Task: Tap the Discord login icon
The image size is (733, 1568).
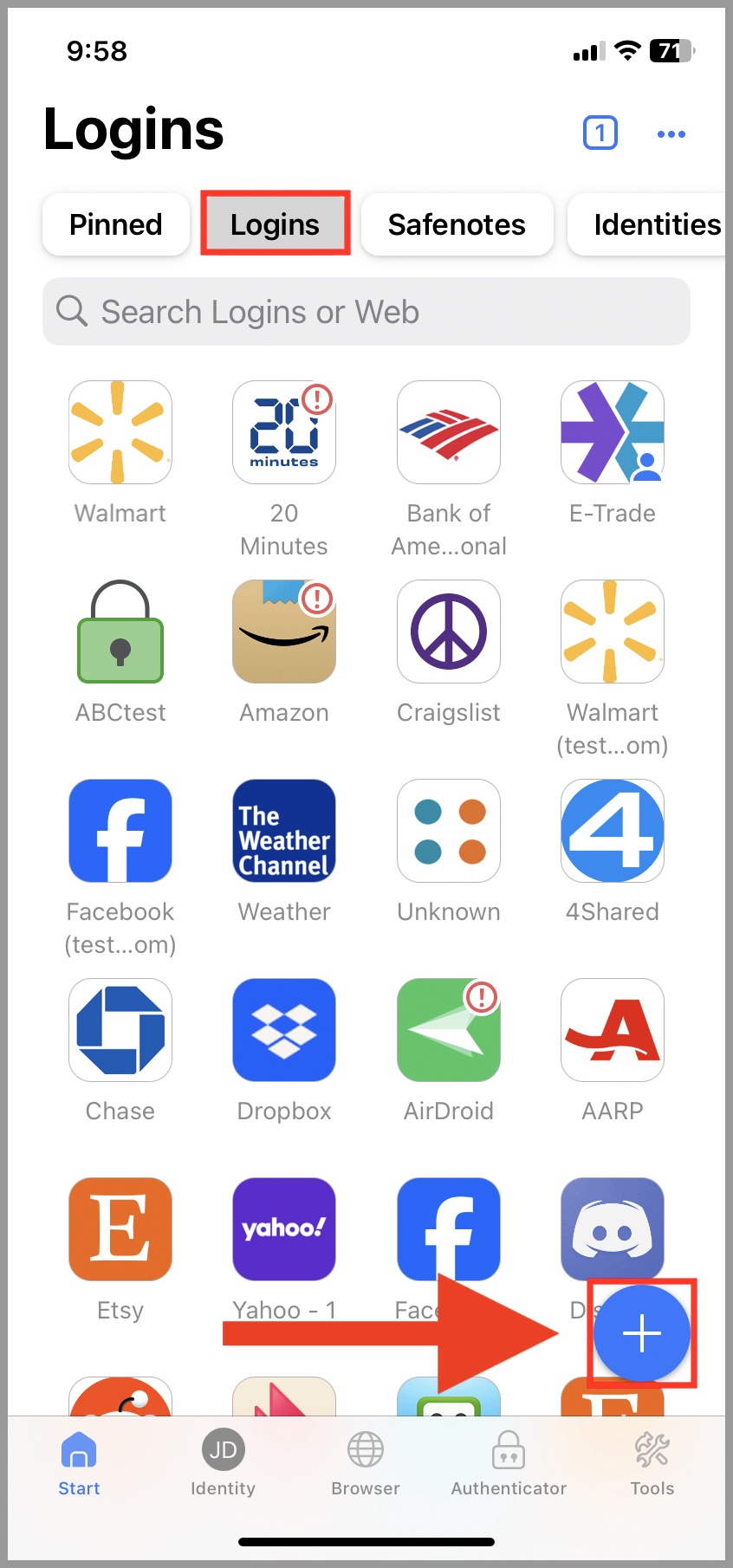Action: (x=613, y=1229)
